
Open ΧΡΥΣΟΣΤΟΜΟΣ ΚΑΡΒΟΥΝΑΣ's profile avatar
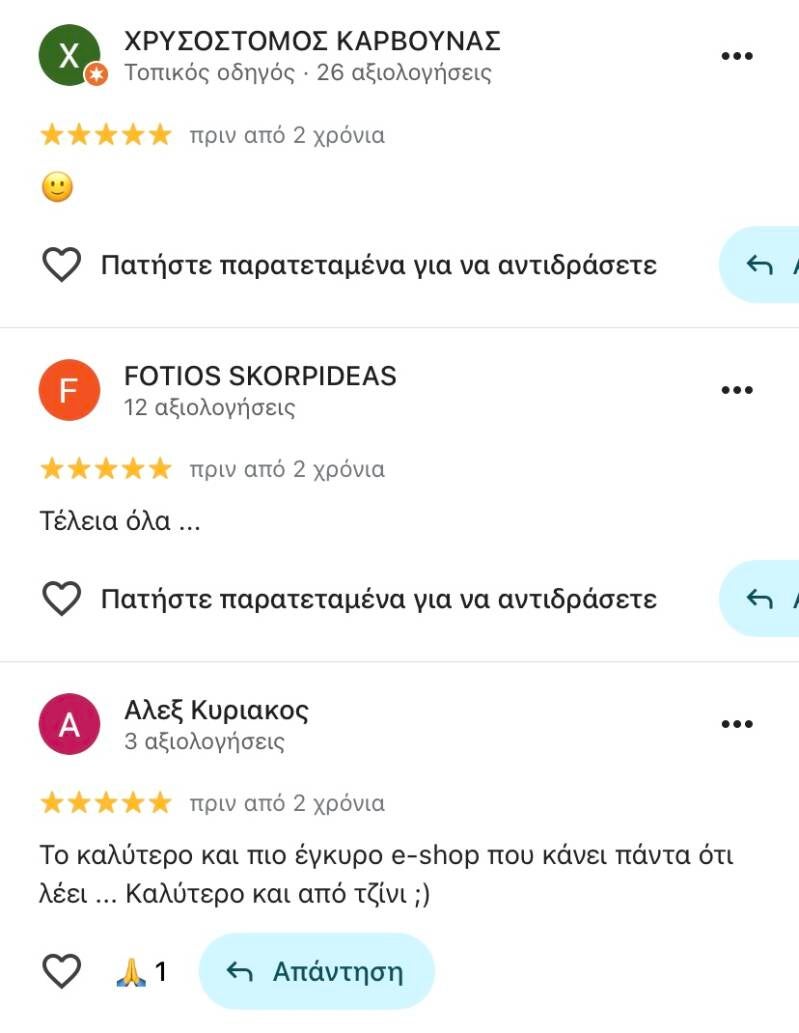69,56
